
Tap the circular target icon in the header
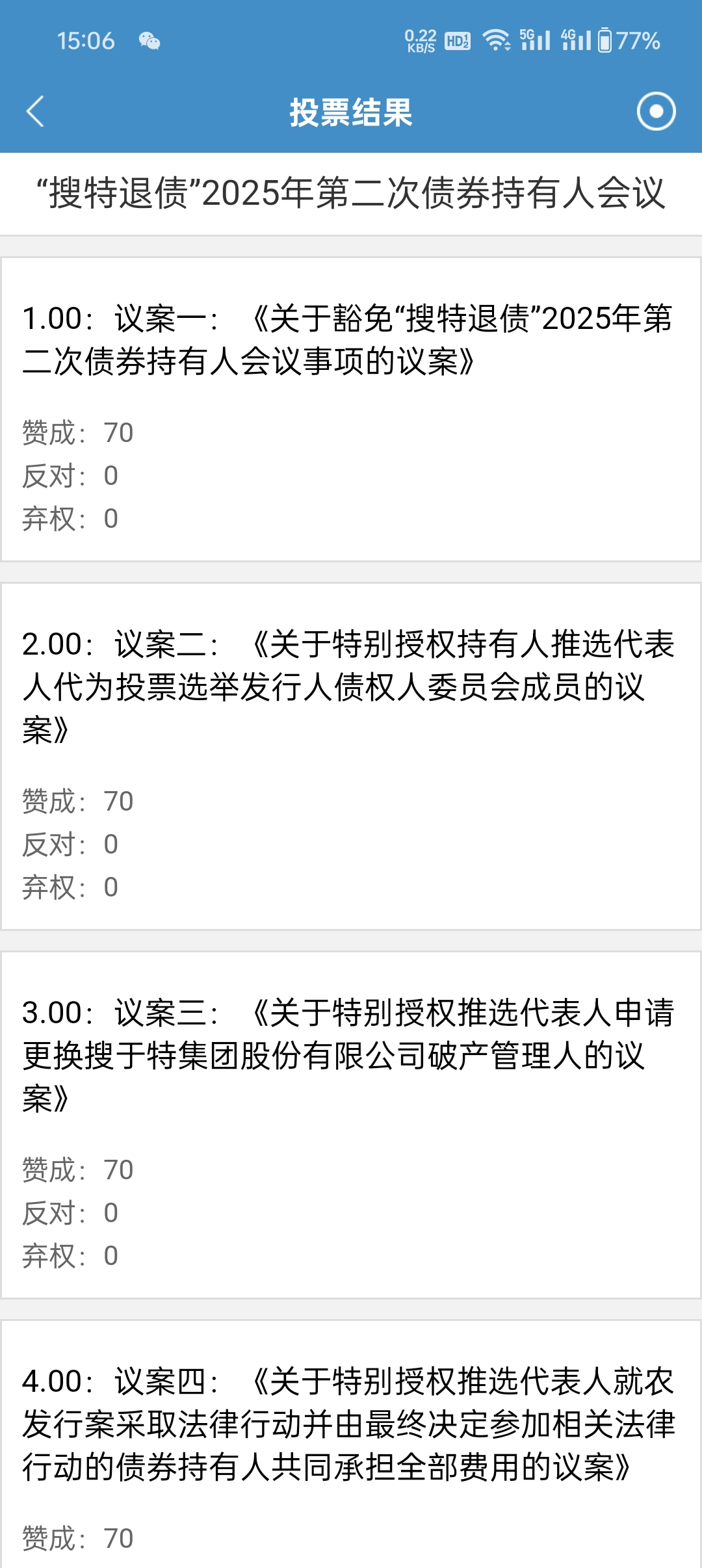coord(656,112)
